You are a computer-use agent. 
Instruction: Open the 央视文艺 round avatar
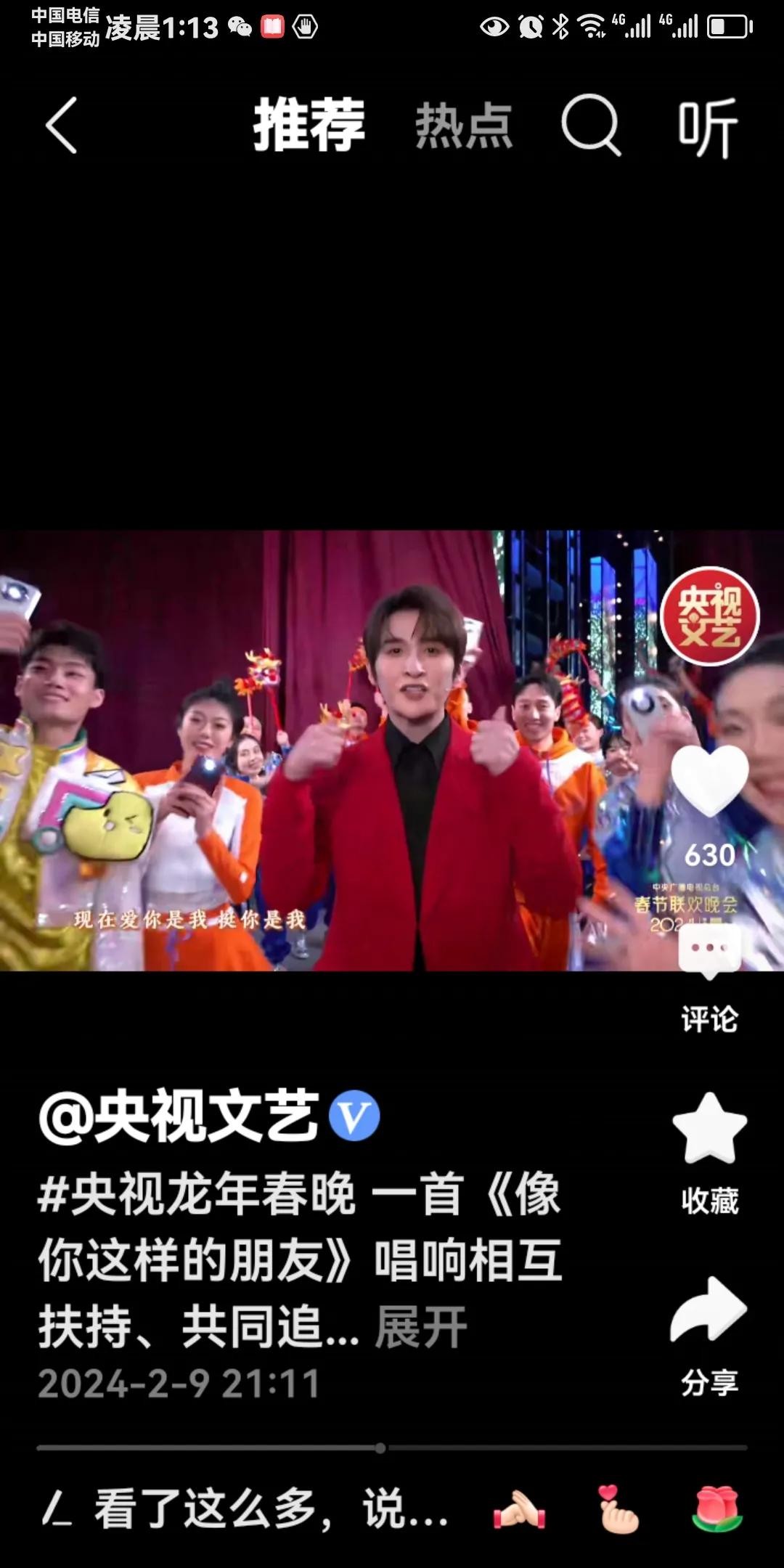pyautogui.click(x=709, y=616)
